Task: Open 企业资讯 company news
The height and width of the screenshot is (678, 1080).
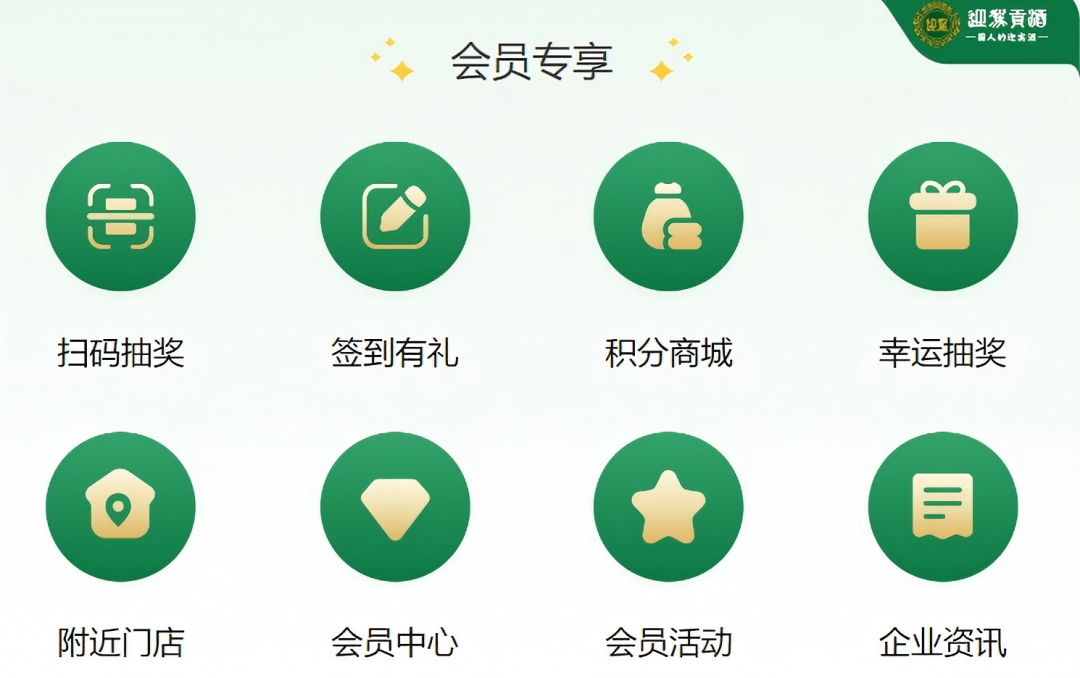Action: pyautogui.click(x=942, y=506)
